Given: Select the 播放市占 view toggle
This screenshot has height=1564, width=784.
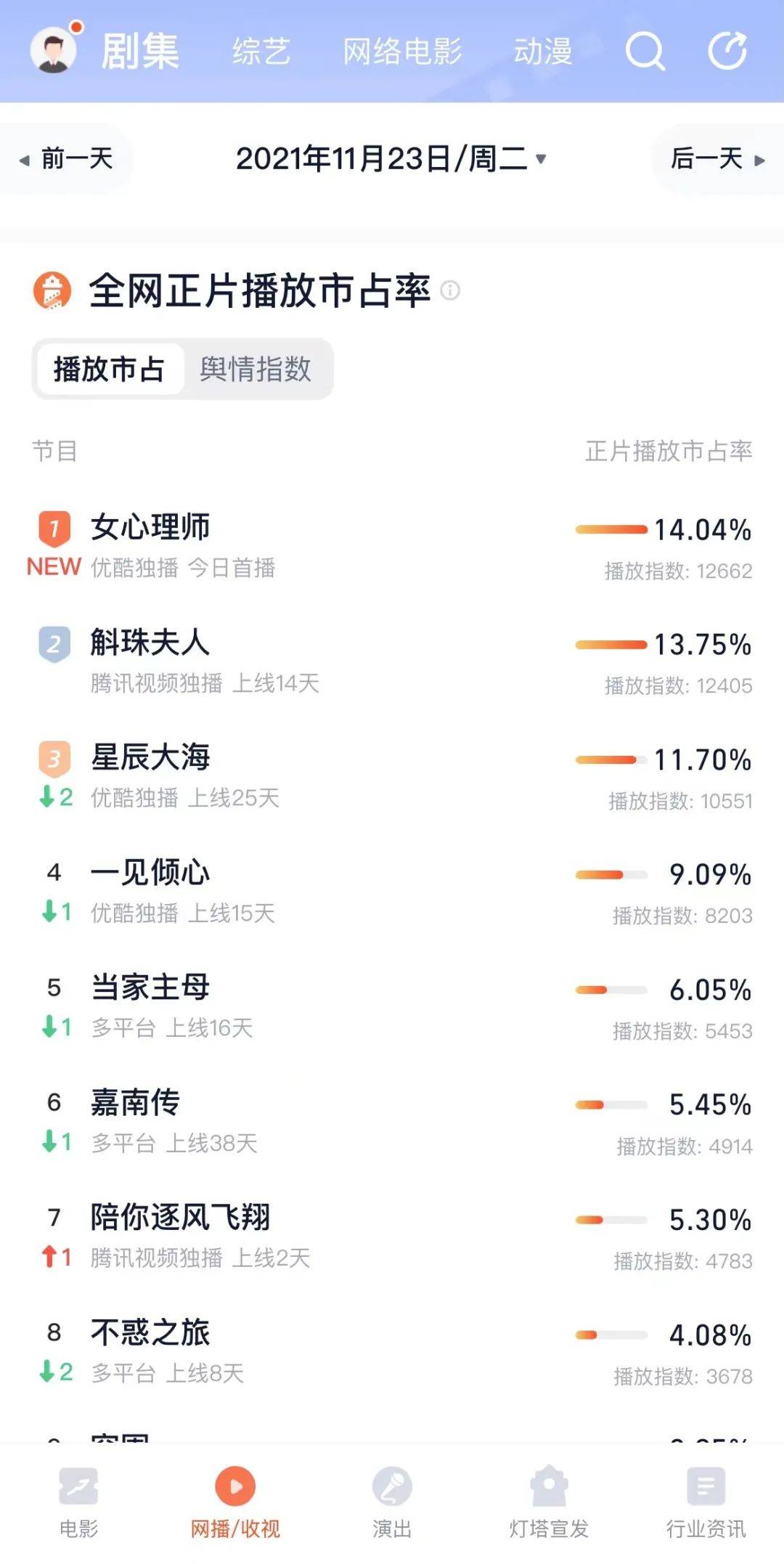Looking at the screenshot, I should point(107,369).
